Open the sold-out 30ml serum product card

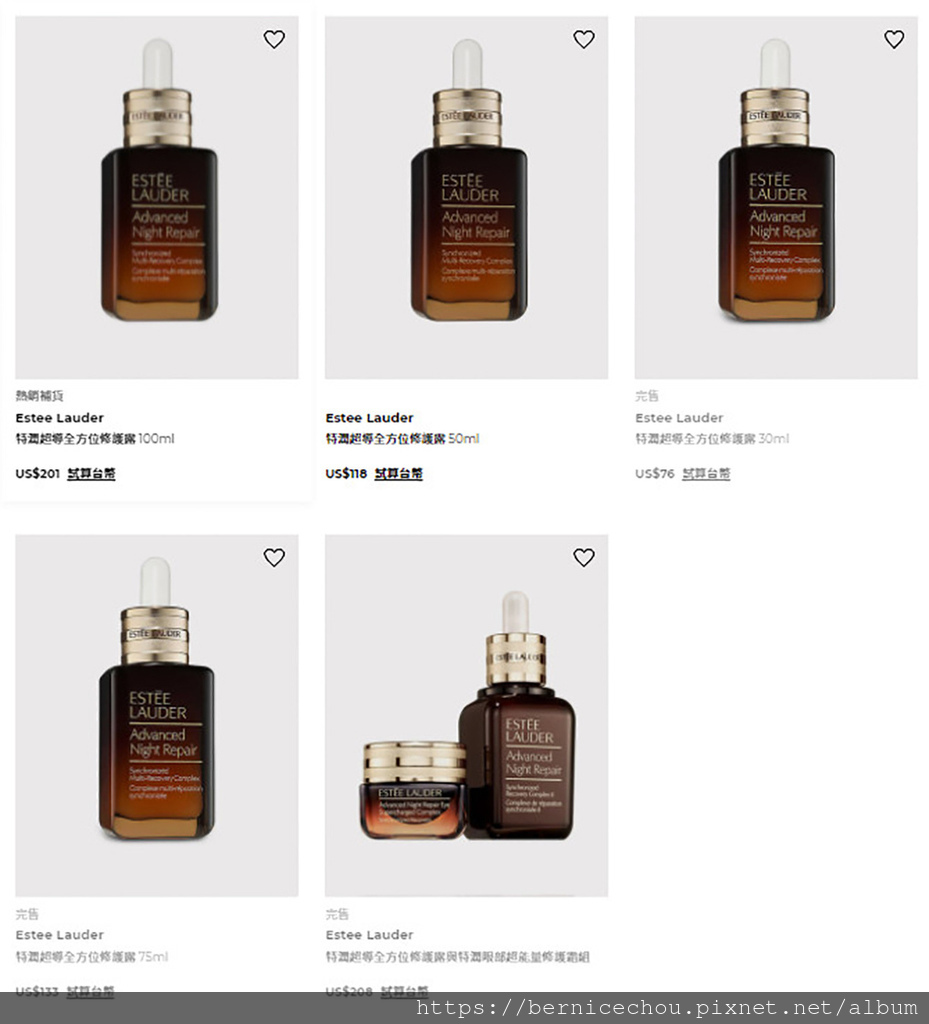(776, 197)
